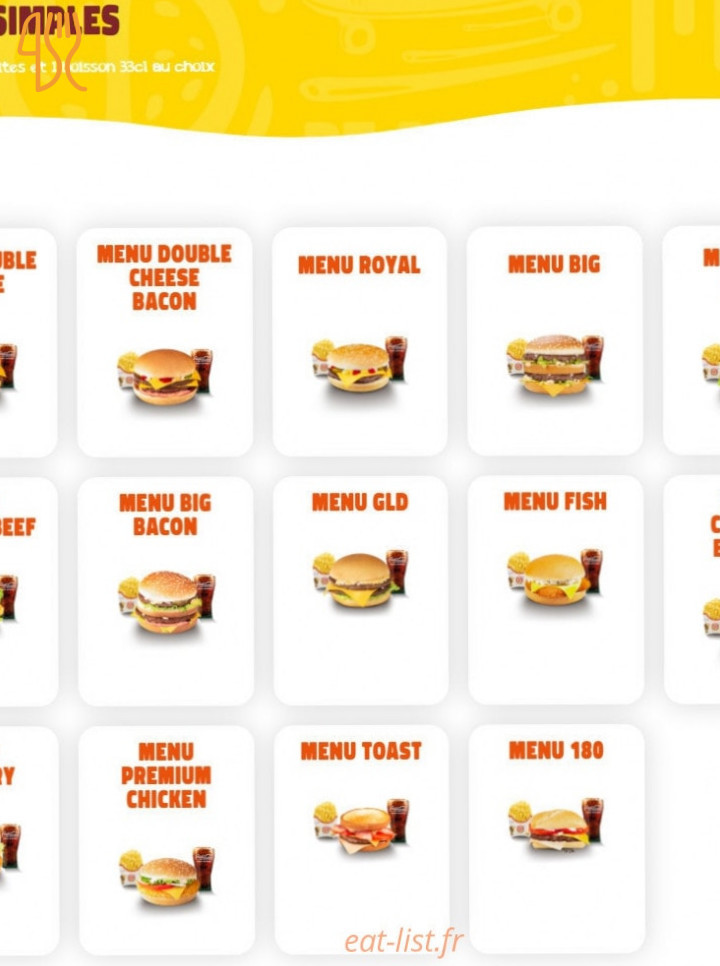View the Menu 180 card
This screenshot has height=966, width=720.
coord(556,838)
